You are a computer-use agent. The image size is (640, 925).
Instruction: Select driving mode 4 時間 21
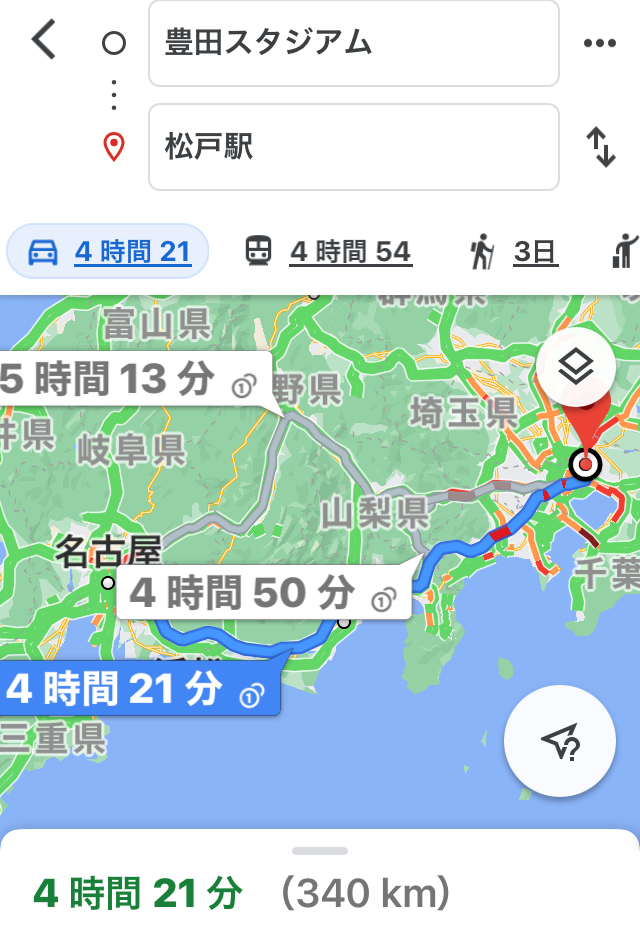pyautogui.click(x=108, y=251)
